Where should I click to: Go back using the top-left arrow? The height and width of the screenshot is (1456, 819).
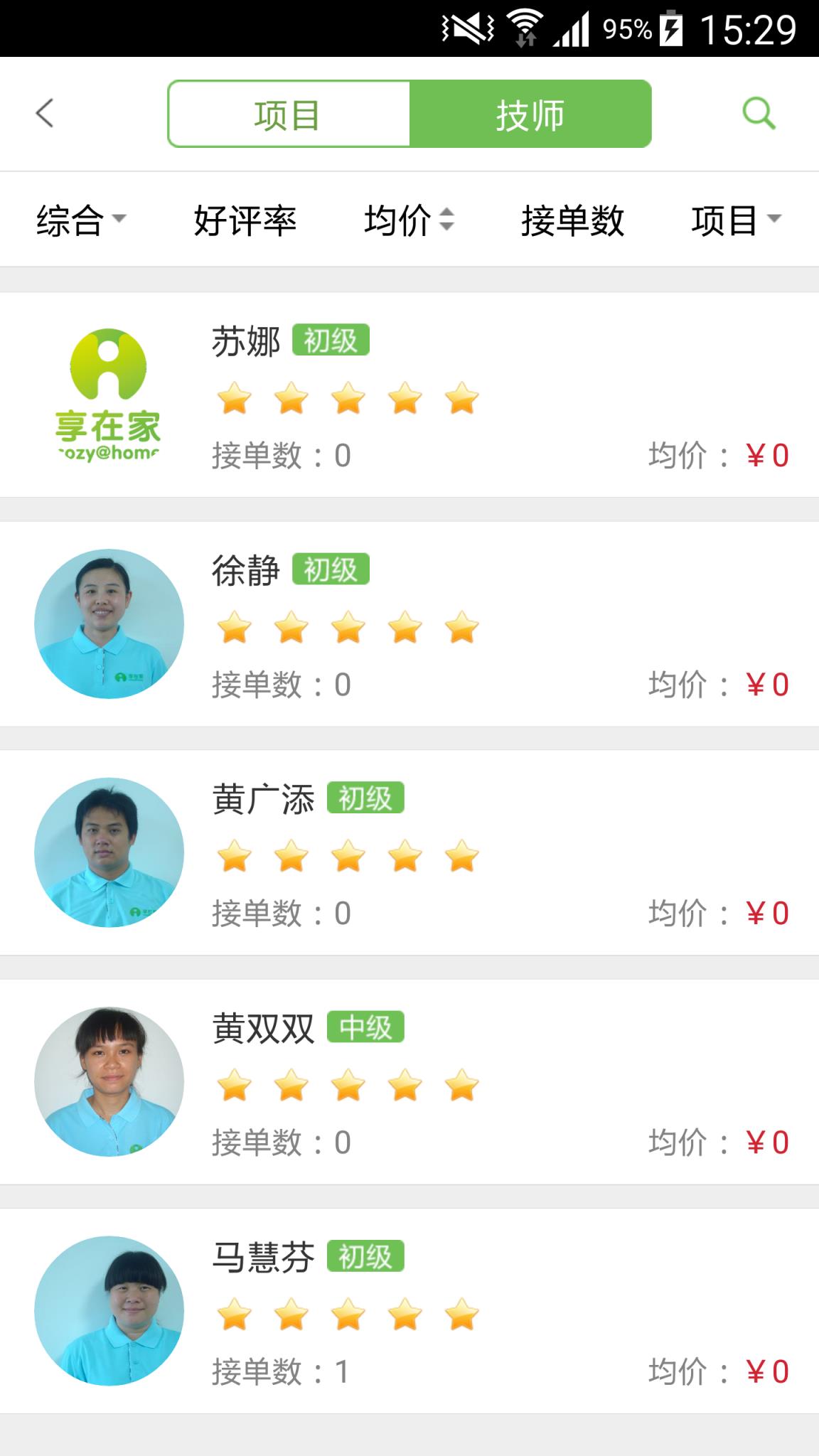[x=45, y=113]
